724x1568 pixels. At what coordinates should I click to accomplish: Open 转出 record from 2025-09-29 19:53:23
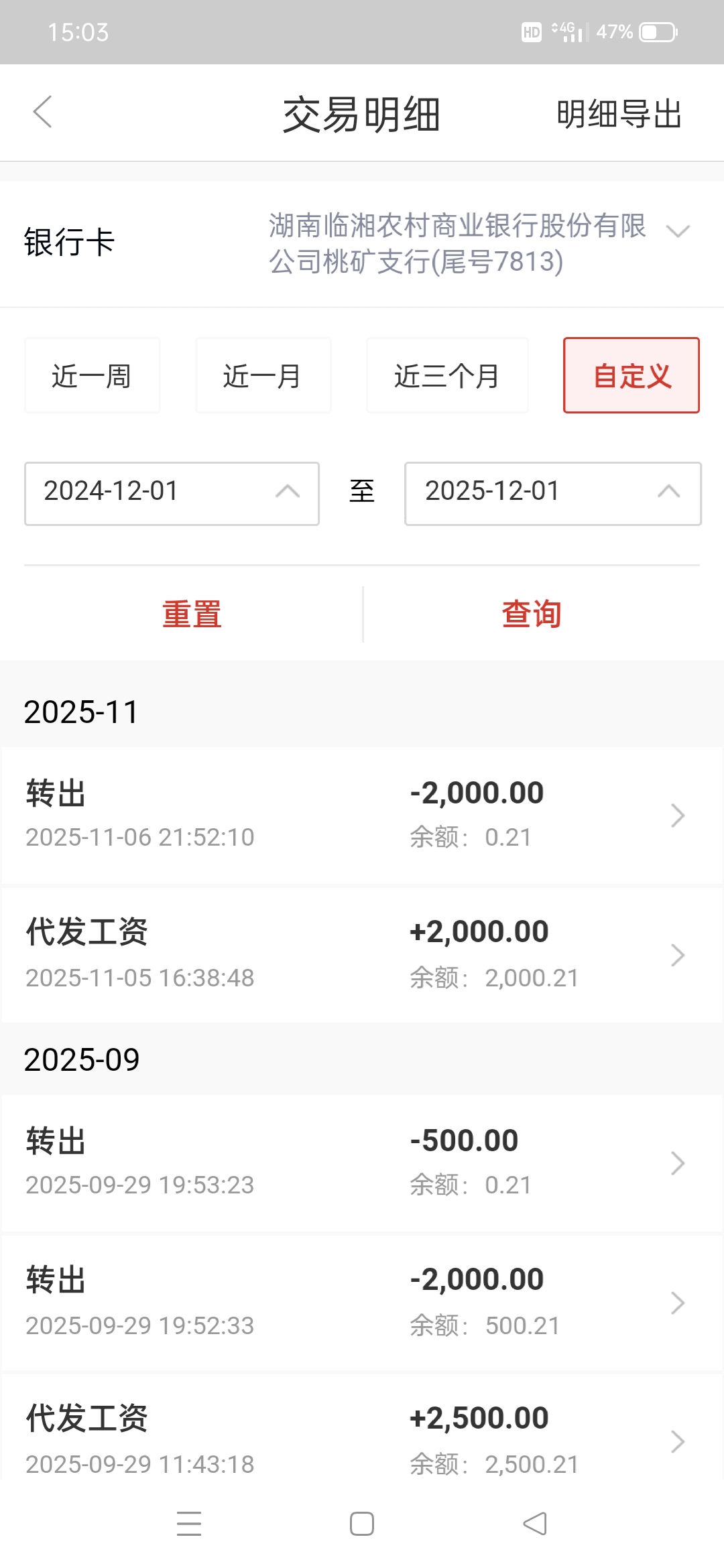(362, 1163)
